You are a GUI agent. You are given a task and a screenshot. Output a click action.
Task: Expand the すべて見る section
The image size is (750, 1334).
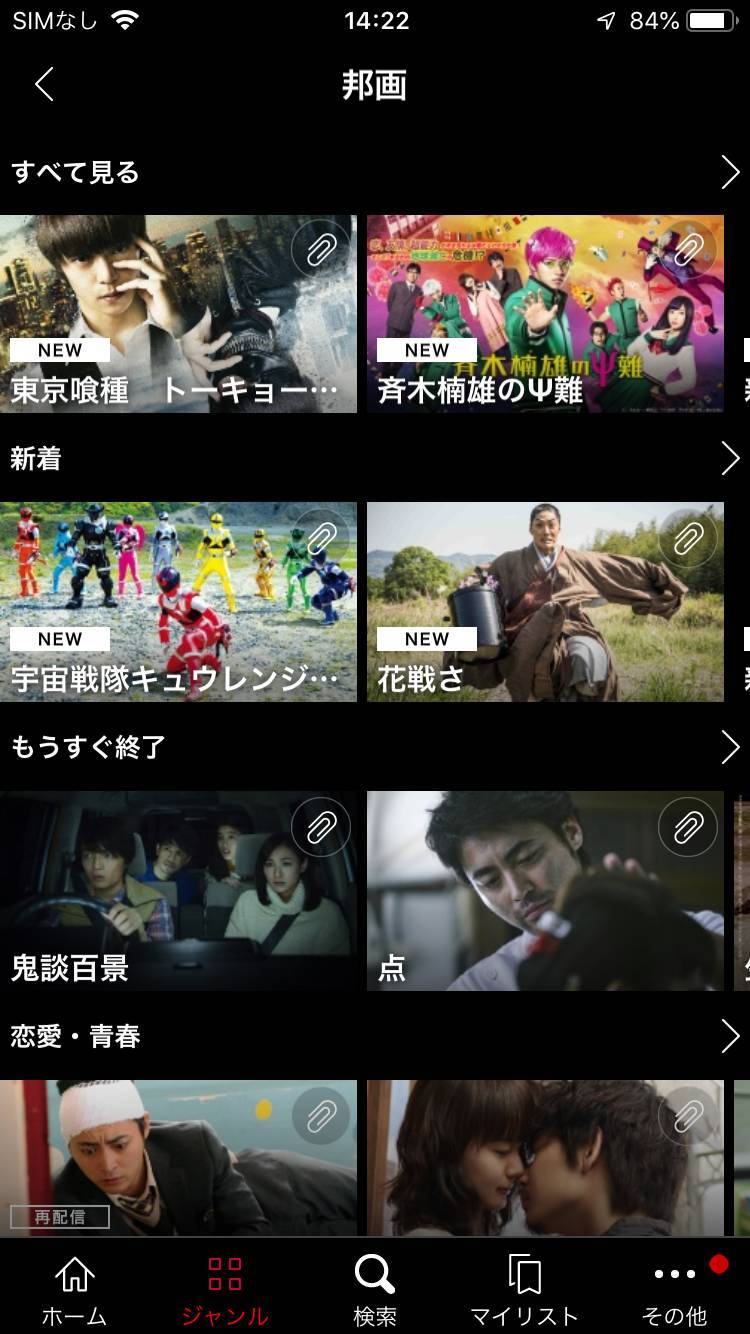[x=729, y=172]
